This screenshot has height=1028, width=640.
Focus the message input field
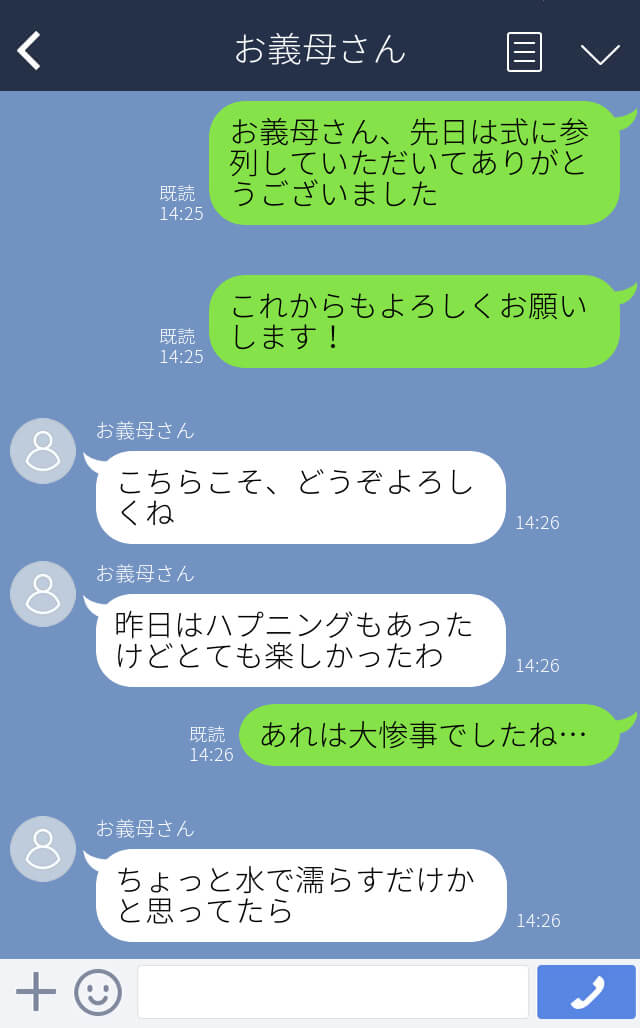[x=333, y=992]
